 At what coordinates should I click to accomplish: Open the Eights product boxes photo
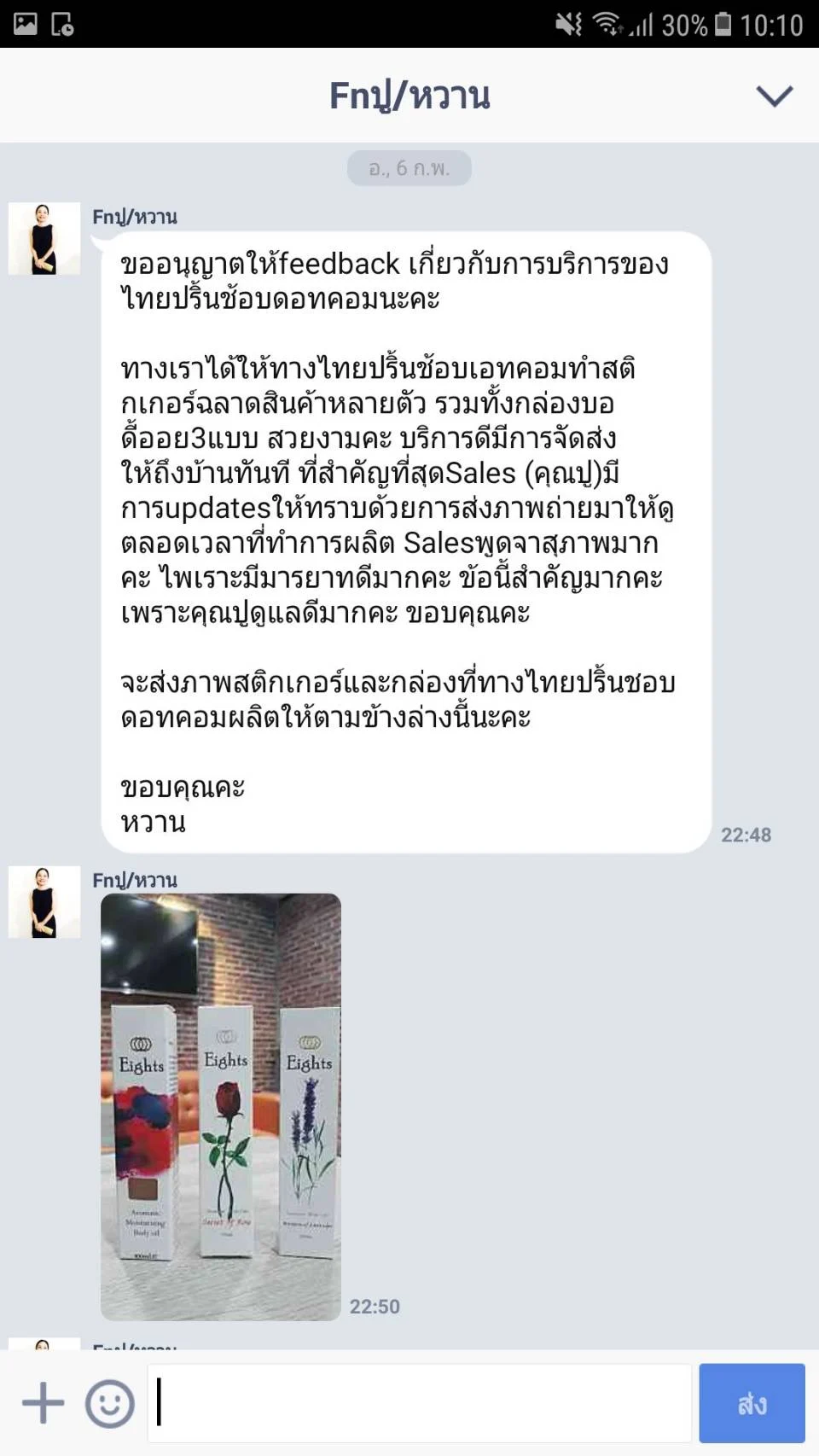[x=221, y=1107]
